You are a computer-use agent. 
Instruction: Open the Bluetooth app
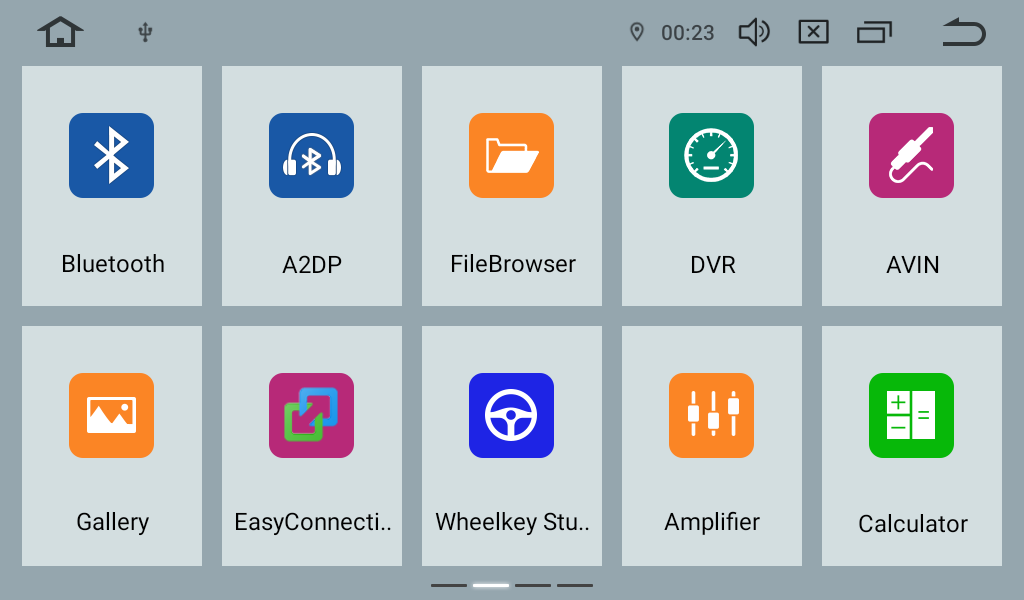click(111, 156)
